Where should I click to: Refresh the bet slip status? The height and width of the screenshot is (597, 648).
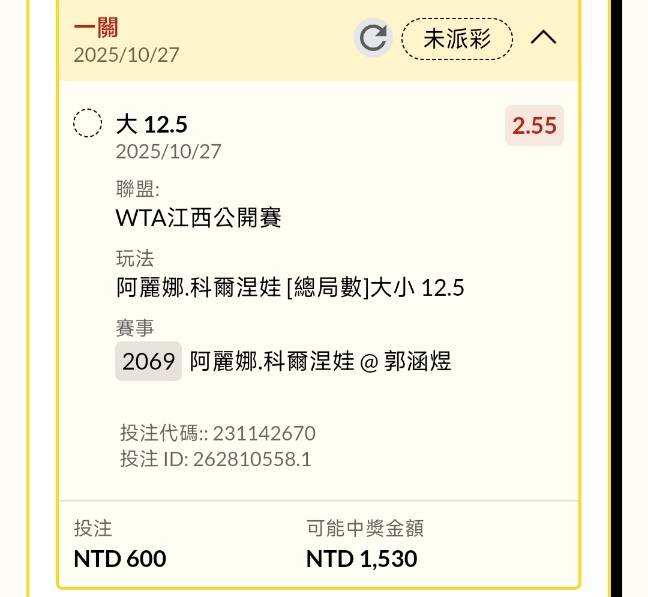click(373, 39)
